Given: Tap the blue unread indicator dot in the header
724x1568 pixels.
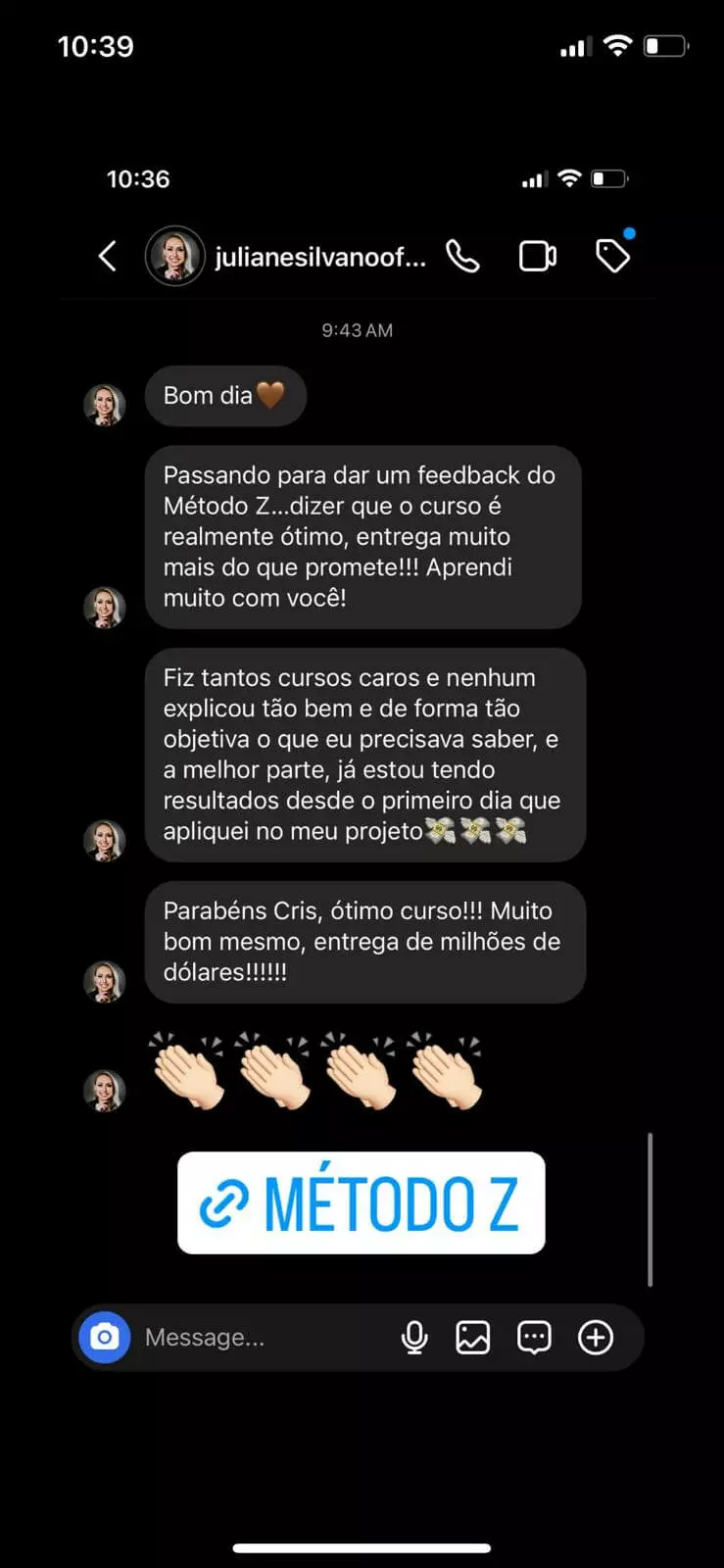Looking at the screenshot, I should click(631, 232).
